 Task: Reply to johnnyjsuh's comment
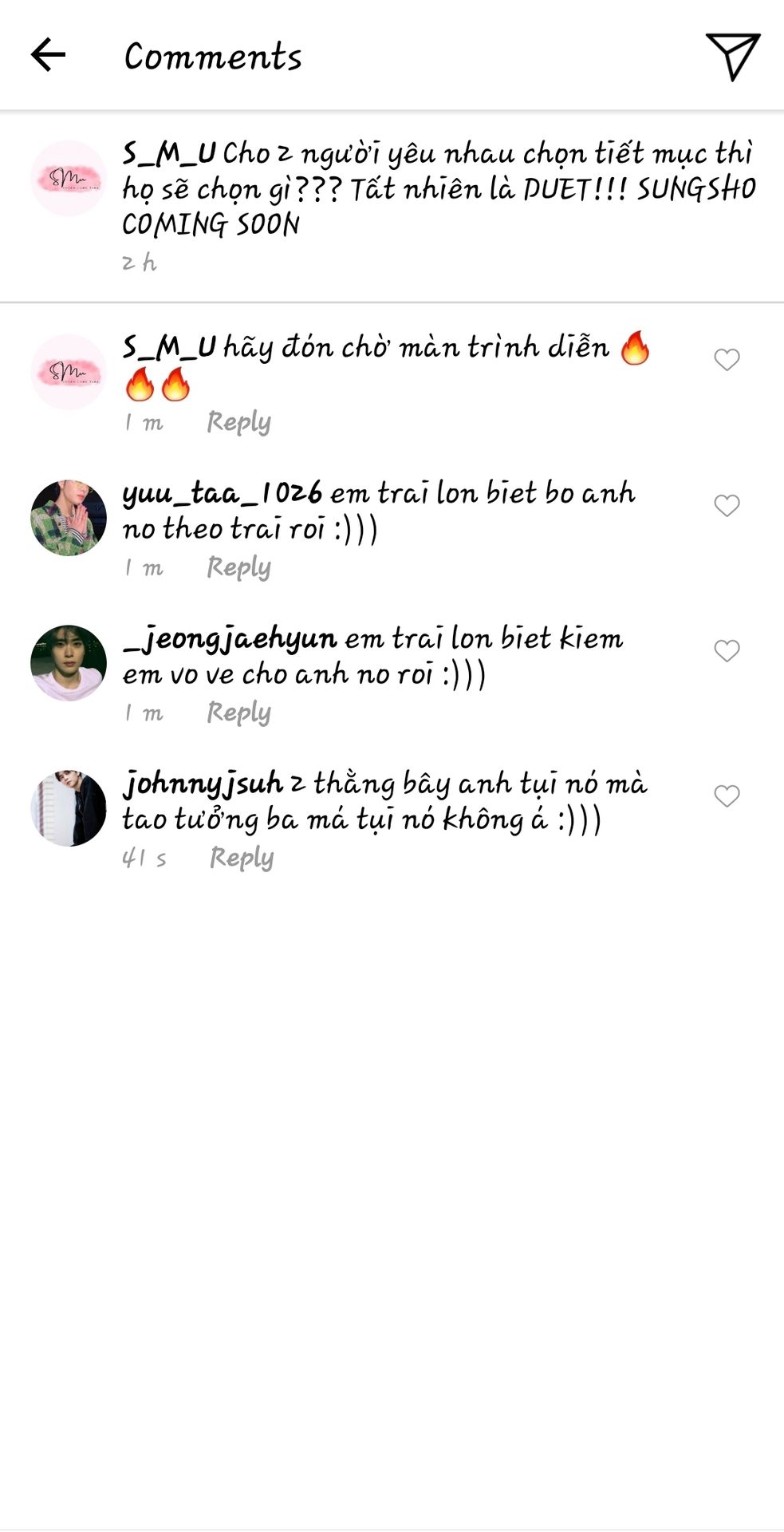(x=241, y=857)
